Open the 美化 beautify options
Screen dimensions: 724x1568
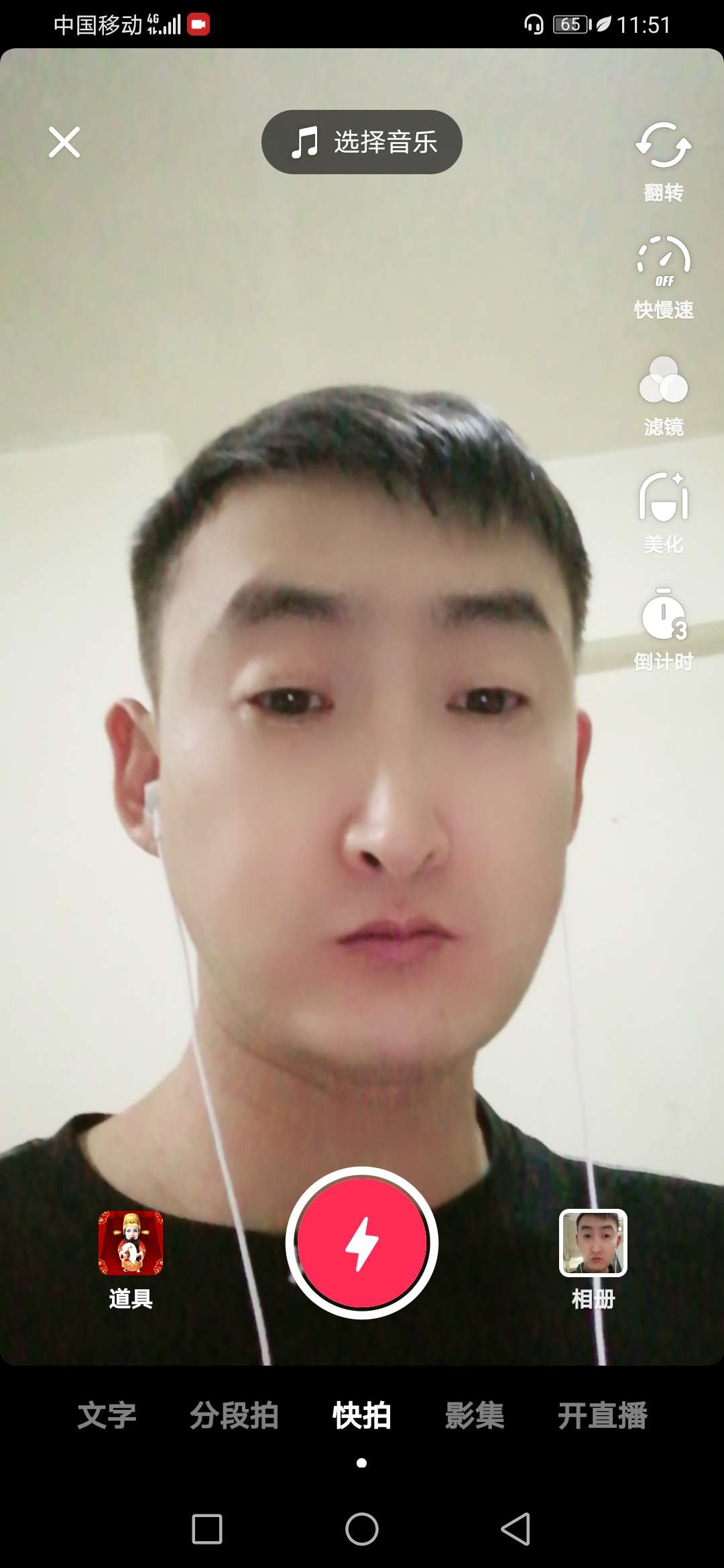click(663, 513)
